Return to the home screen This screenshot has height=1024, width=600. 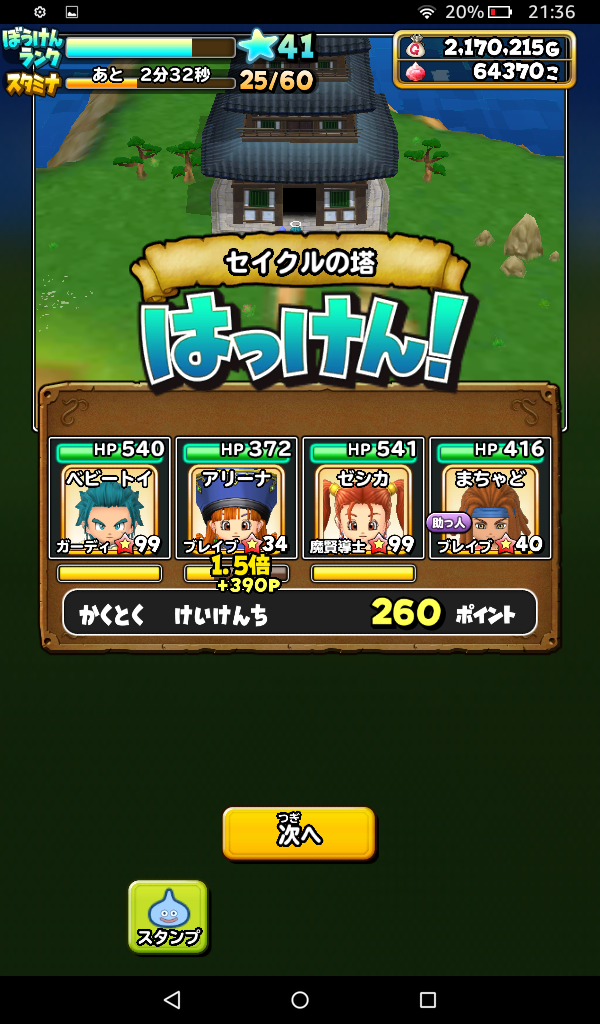(300, 999)
